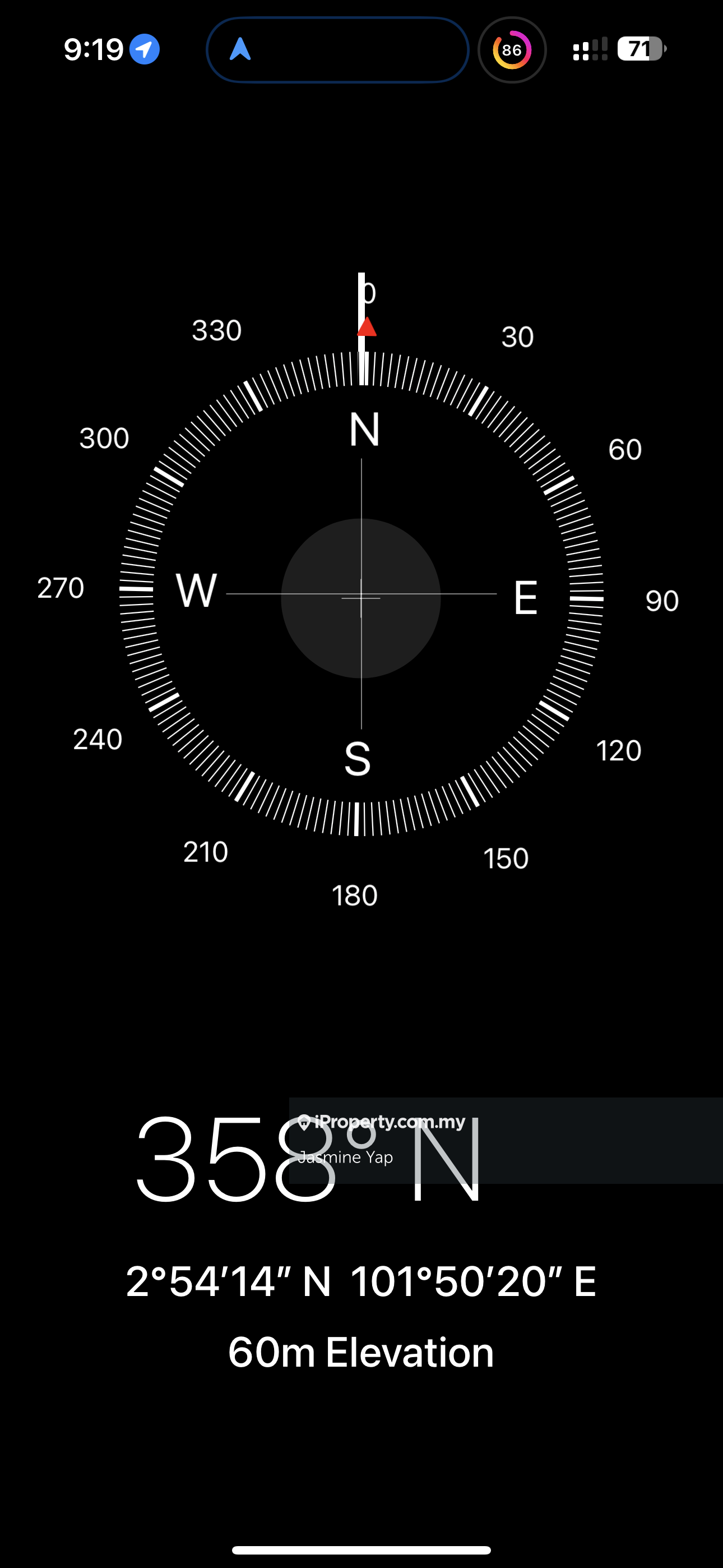Open the coordinates 2°54′14″ N in Maps

tap(360, 1281)
